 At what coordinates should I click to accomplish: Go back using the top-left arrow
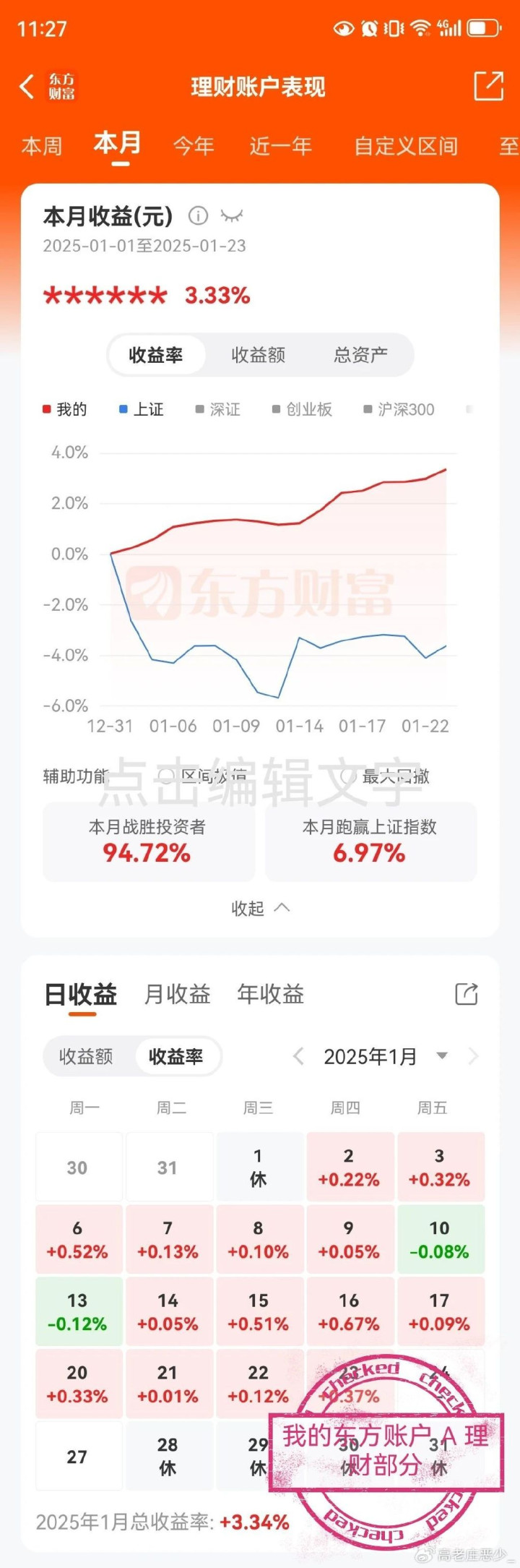pos(27,87)
